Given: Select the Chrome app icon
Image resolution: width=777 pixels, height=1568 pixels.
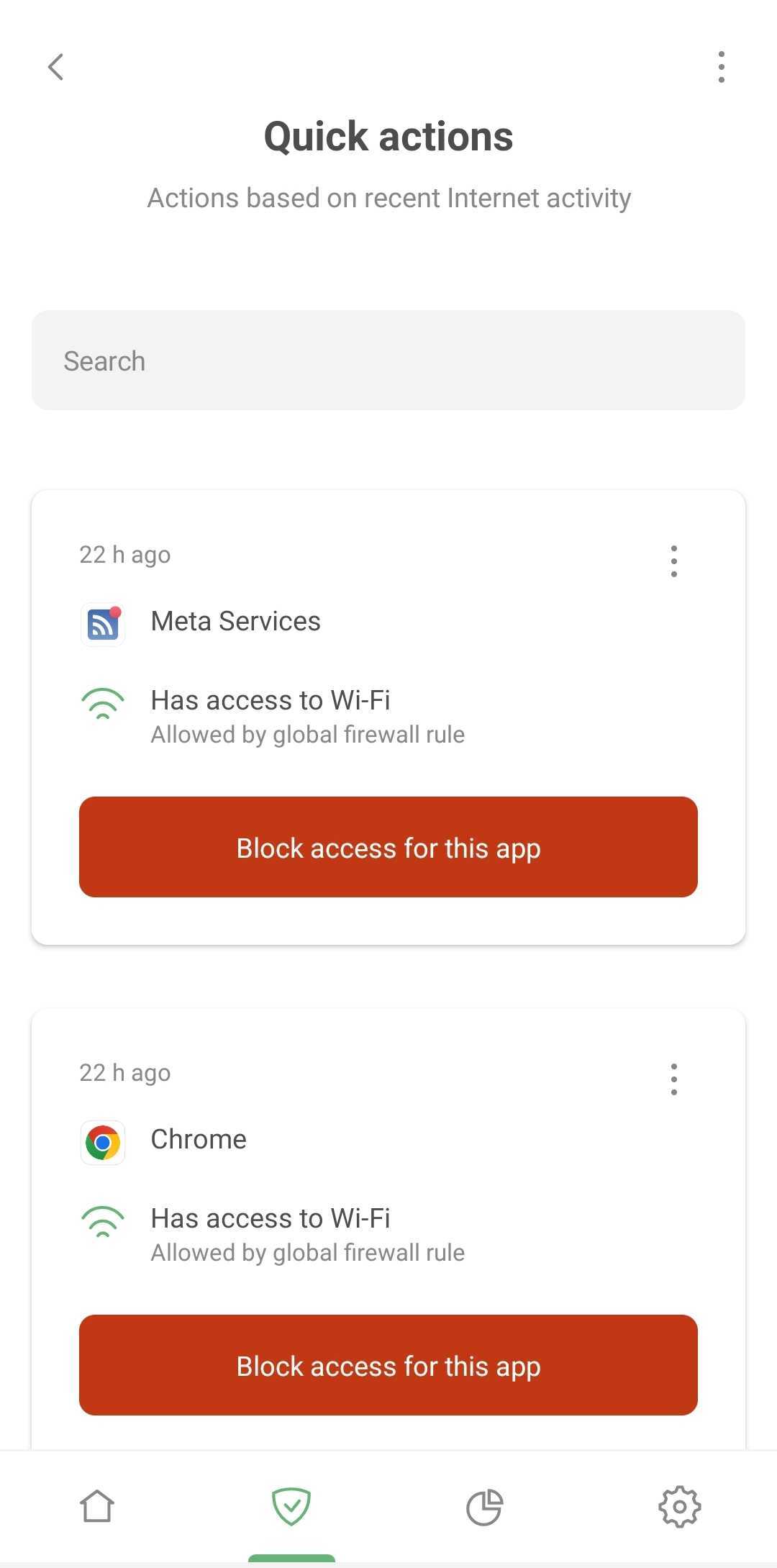Looking at the screenshot, I should (x=102, y=1141).
